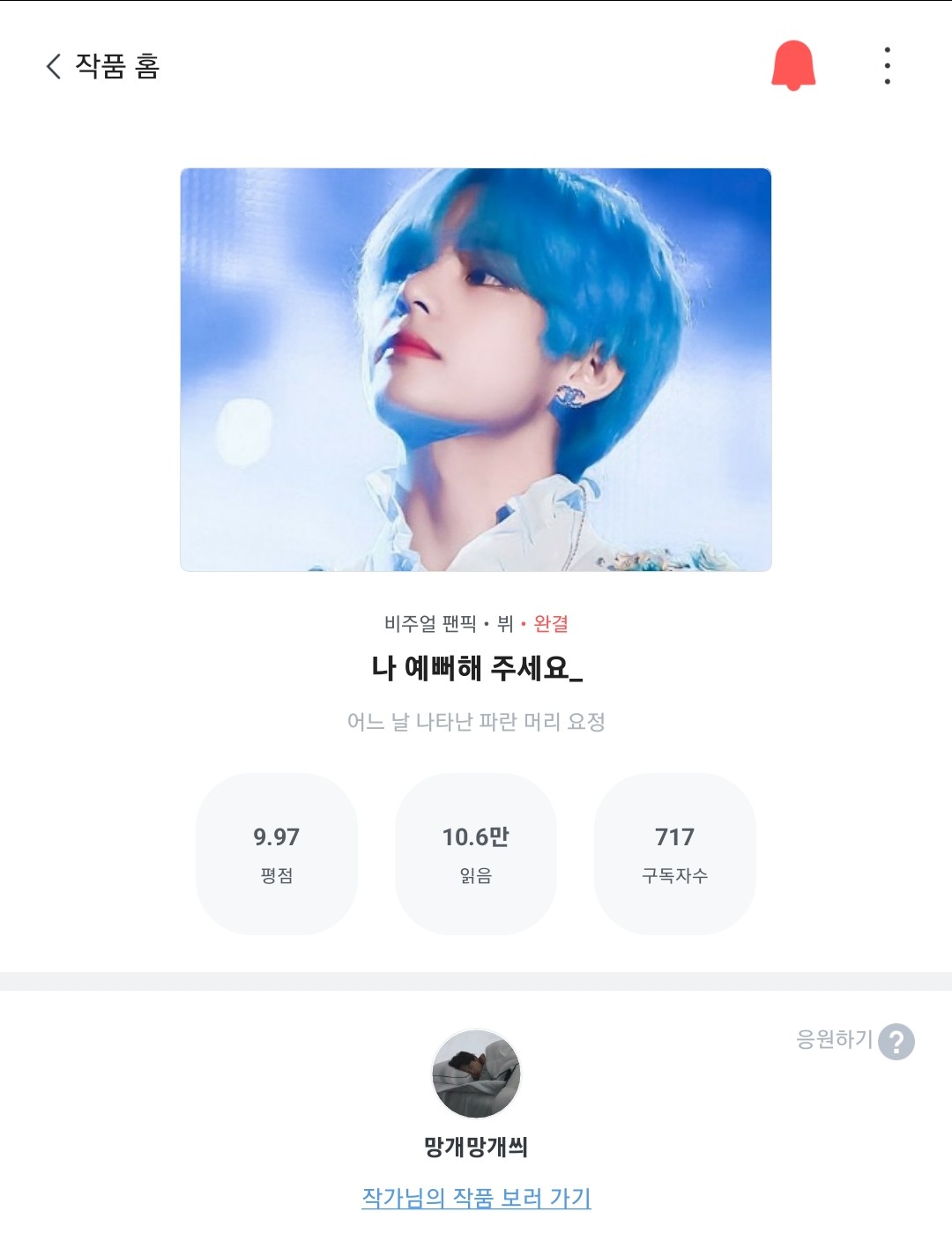Open the 9.97 평점 rating tile

[x=277, y=853]
